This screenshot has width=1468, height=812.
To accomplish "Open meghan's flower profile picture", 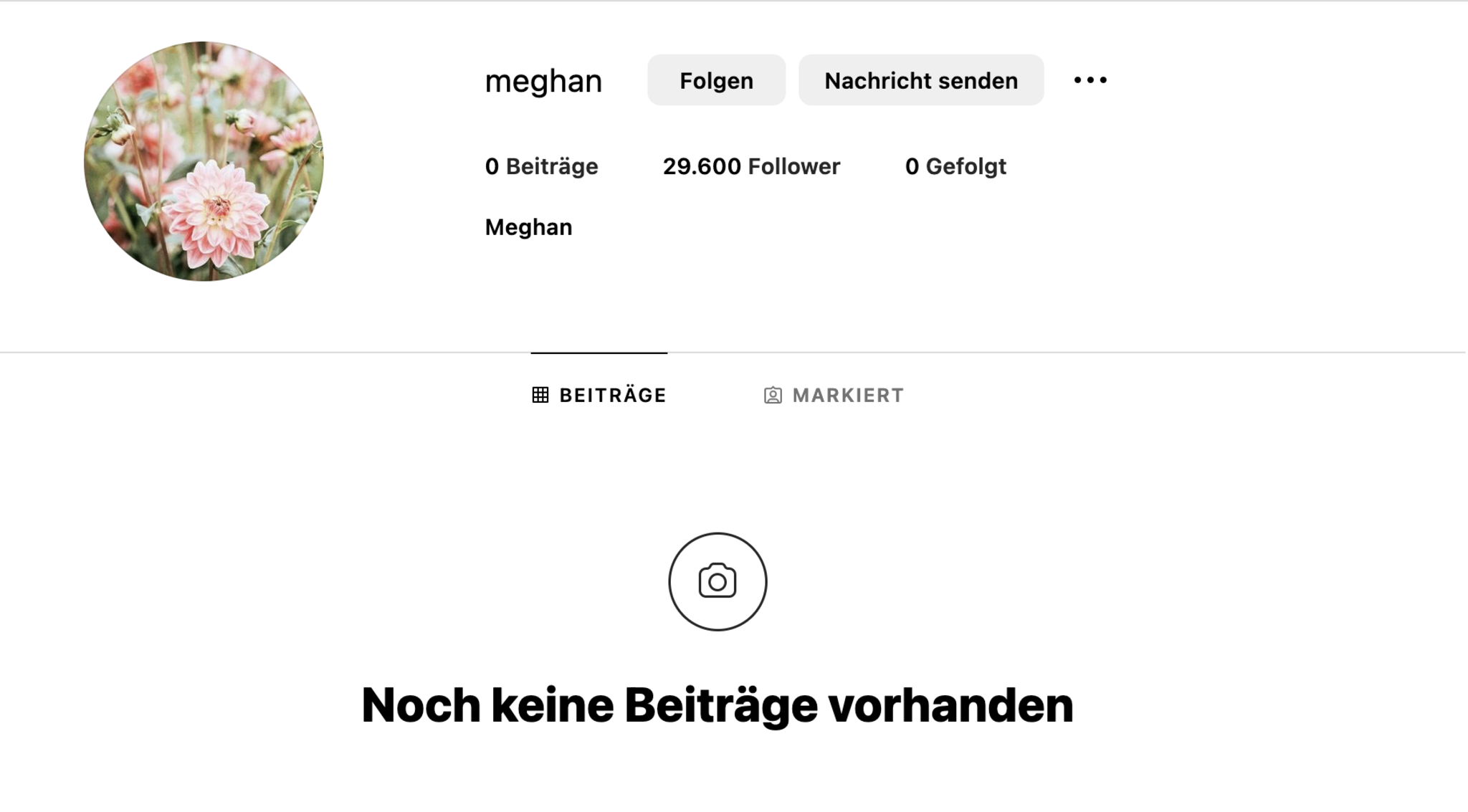I will click(204, 161).
